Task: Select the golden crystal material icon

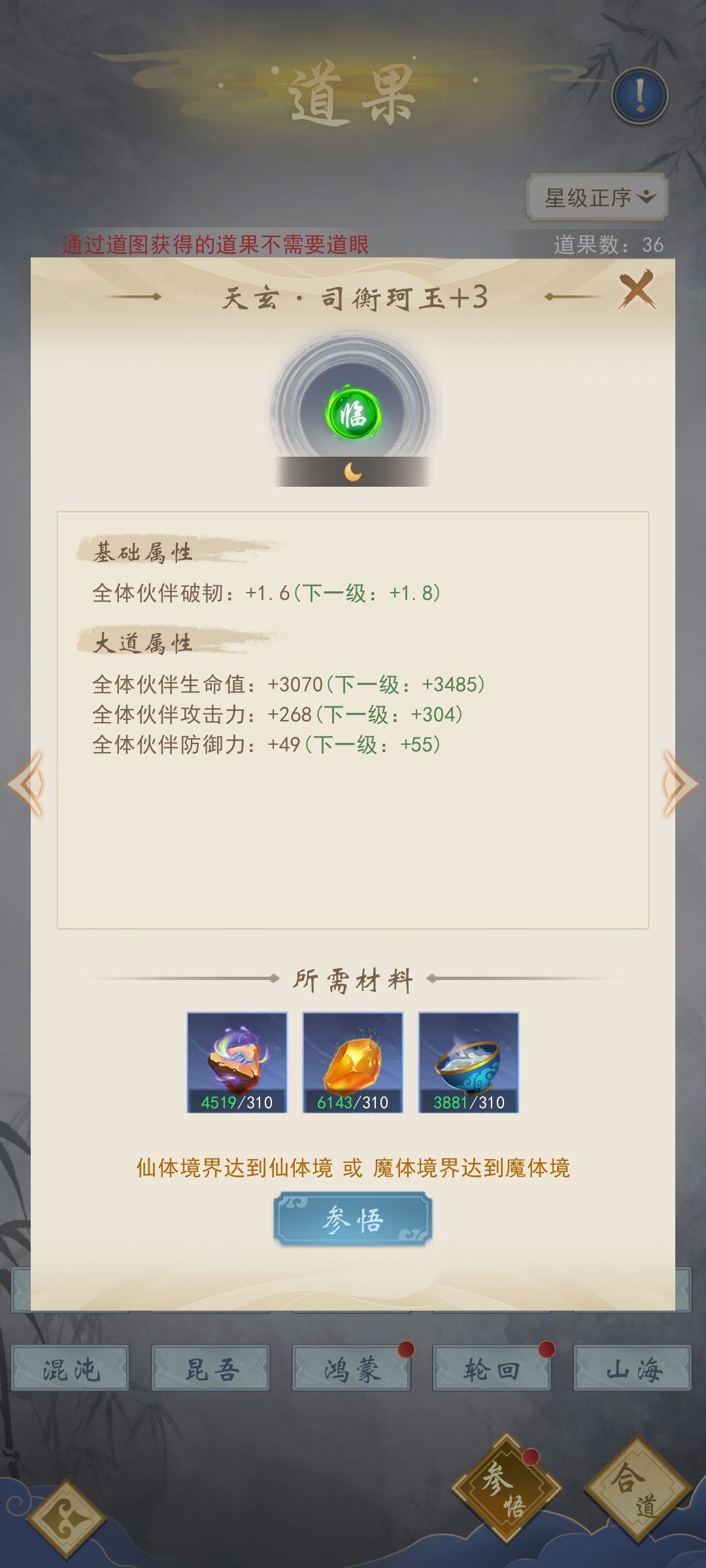Action: tap(353, 1053)
